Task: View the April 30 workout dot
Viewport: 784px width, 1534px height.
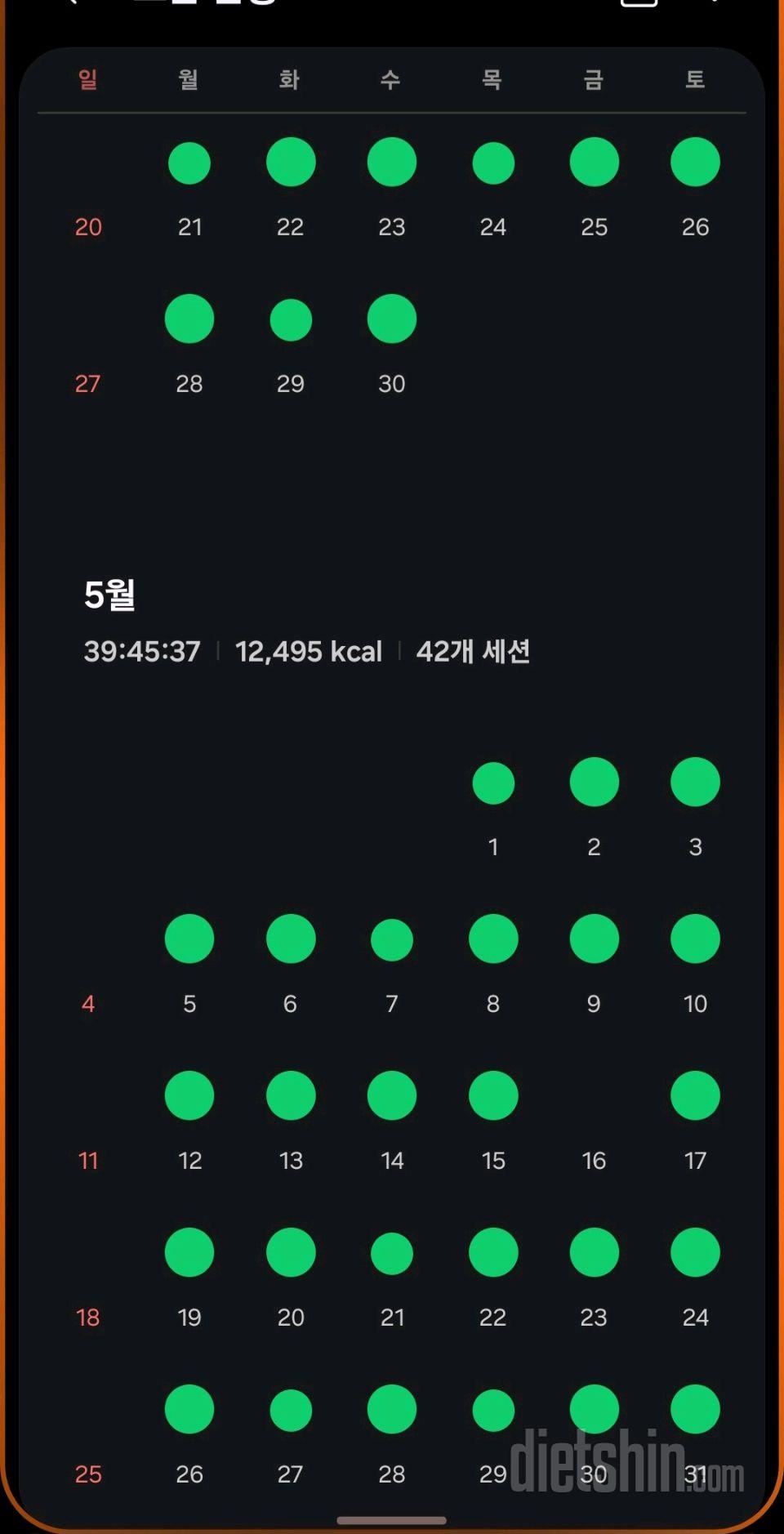Action: [392, 319]
